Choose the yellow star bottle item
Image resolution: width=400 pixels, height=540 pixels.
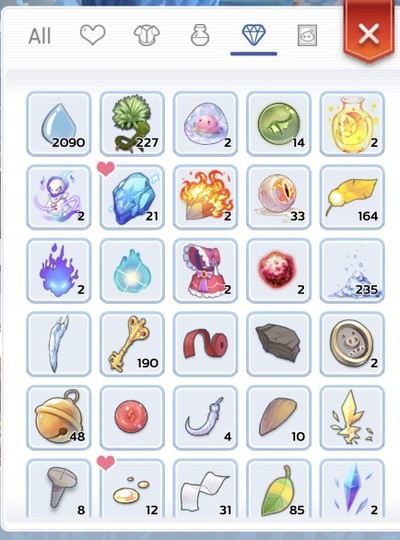[352, 124]
